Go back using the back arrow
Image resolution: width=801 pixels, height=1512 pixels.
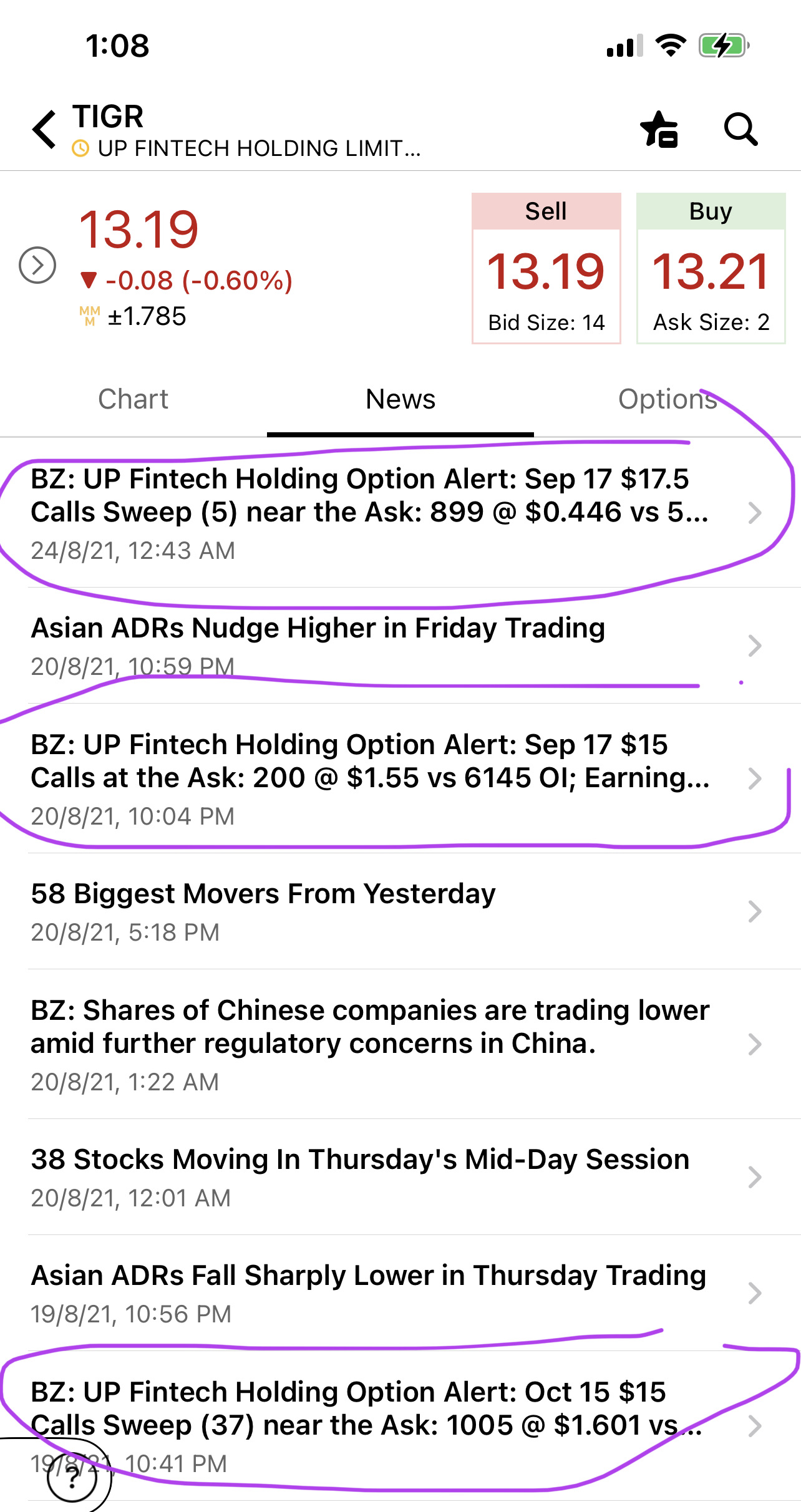pyautogui.click(x=44, y=129)
